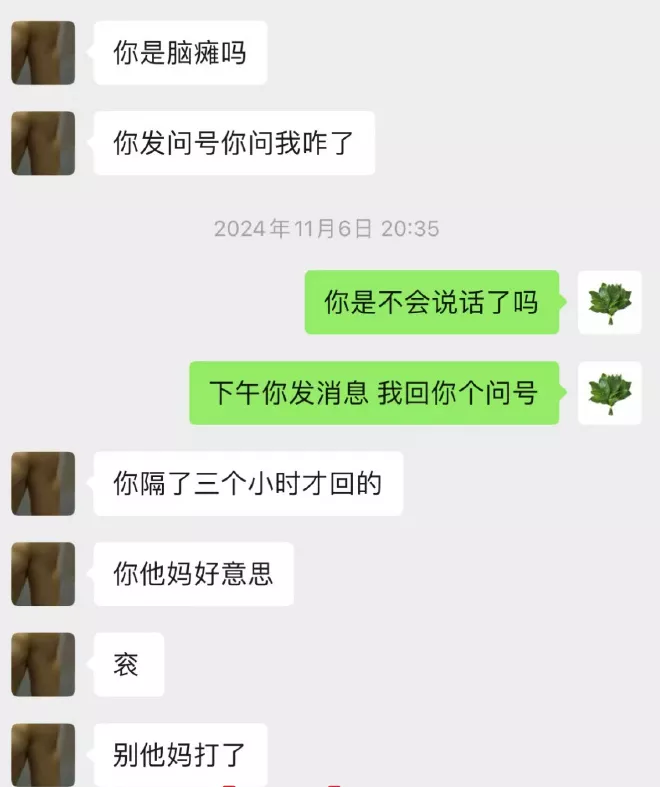This screenshot has width=660, height=787.
Task: Tap avatar next to "你发问号你问我咋了"
Action: pyautogui.click(x=43, y=143)
